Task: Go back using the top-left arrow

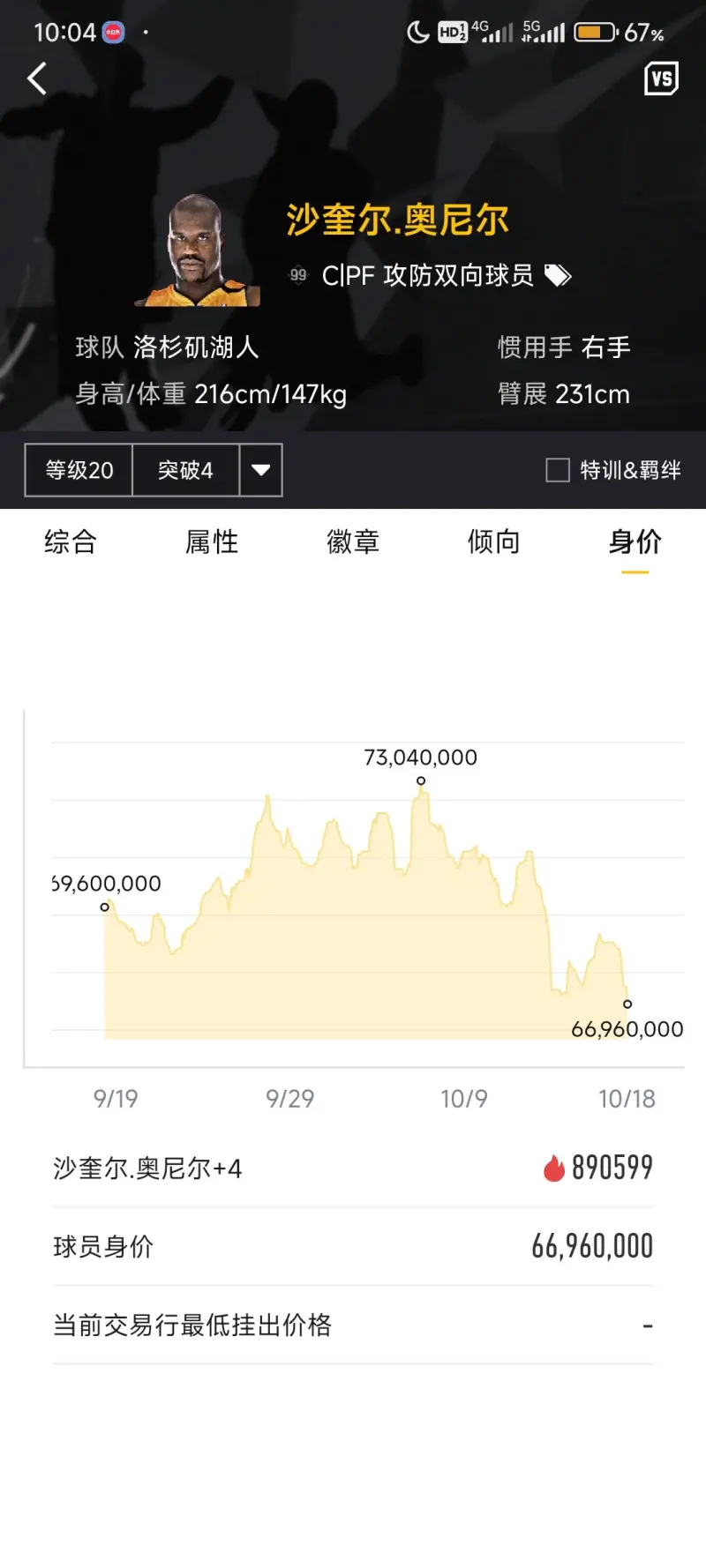Action: [x=37, y=79]
